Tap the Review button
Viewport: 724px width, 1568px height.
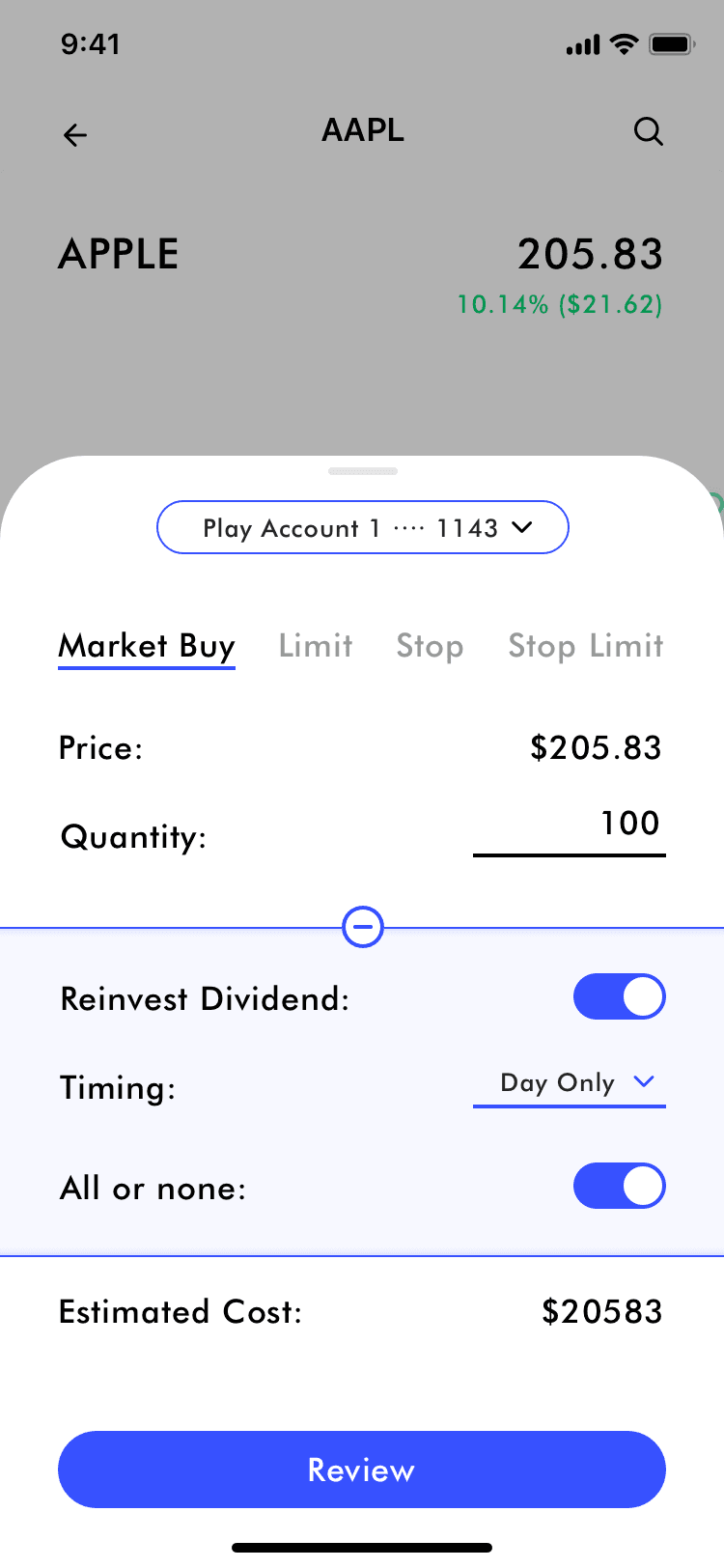[x=362, y=1470]
